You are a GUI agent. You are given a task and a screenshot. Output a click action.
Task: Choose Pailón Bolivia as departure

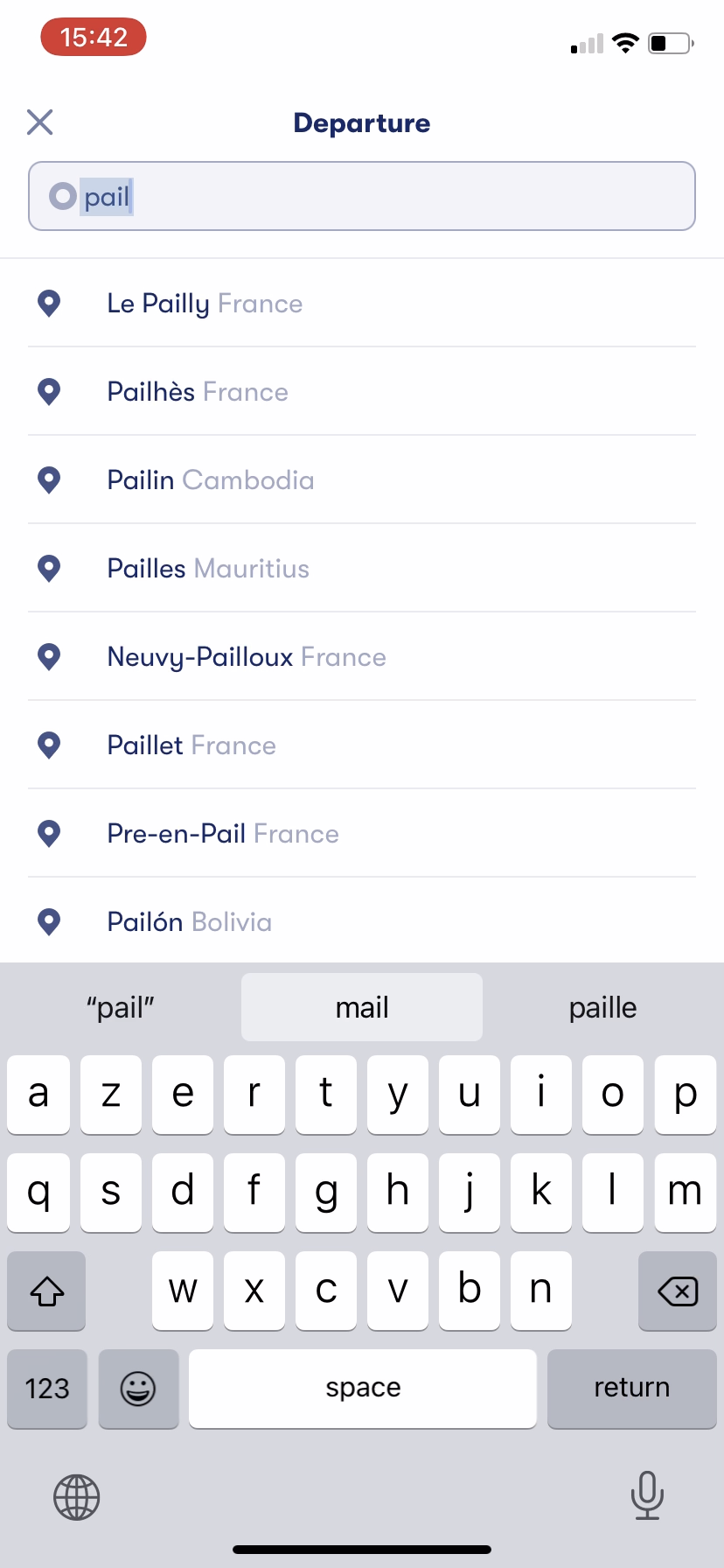(x=189, y=921)
